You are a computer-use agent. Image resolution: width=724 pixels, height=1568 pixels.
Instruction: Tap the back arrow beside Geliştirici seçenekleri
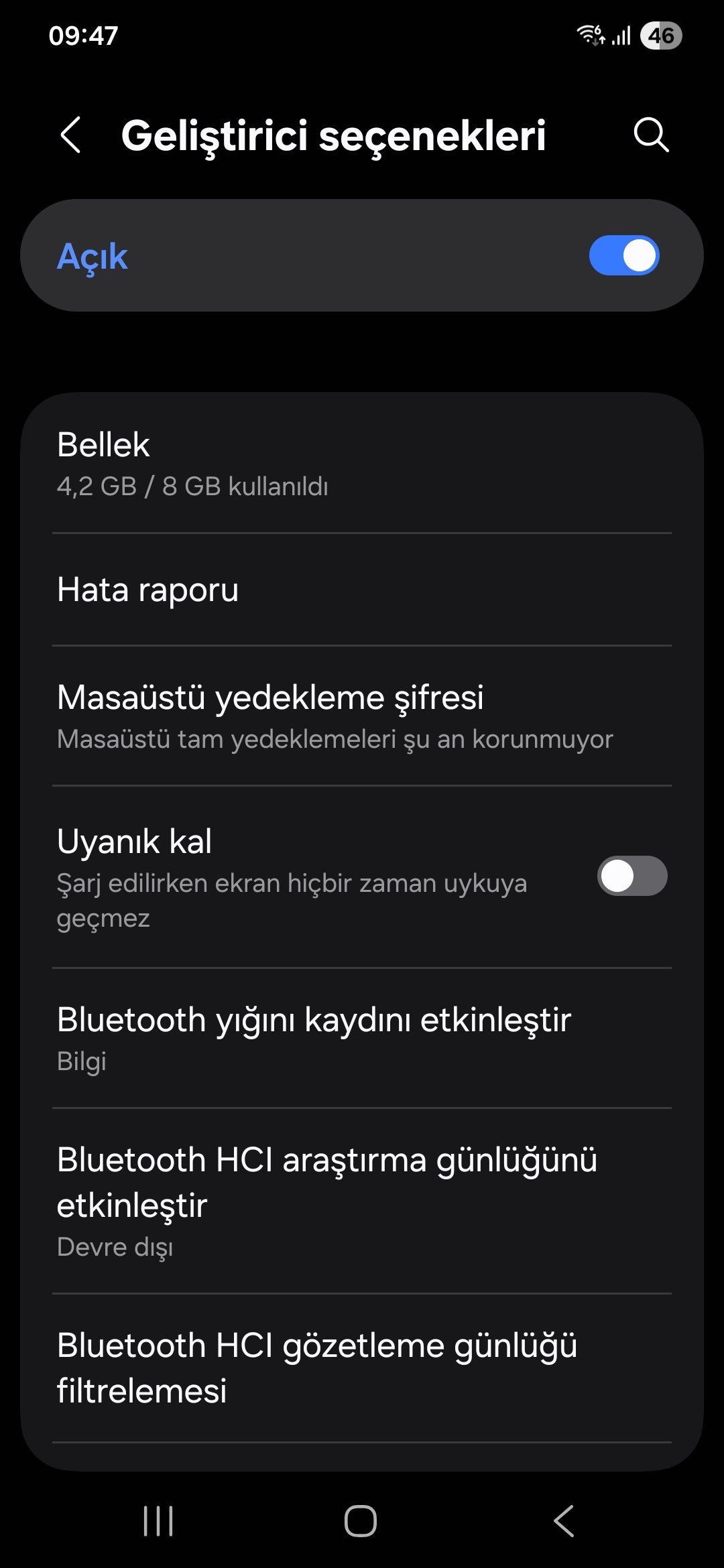pyautogui.click(x=70, y=136)
